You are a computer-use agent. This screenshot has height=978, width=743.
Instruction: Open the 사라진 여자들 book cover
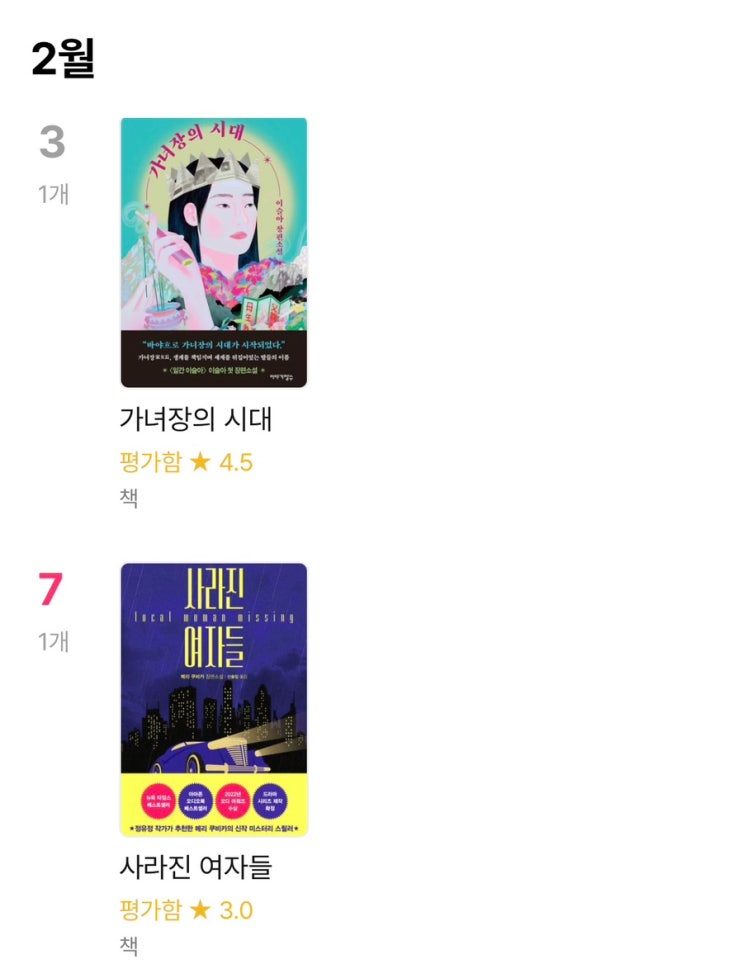(x=213, y=698)
